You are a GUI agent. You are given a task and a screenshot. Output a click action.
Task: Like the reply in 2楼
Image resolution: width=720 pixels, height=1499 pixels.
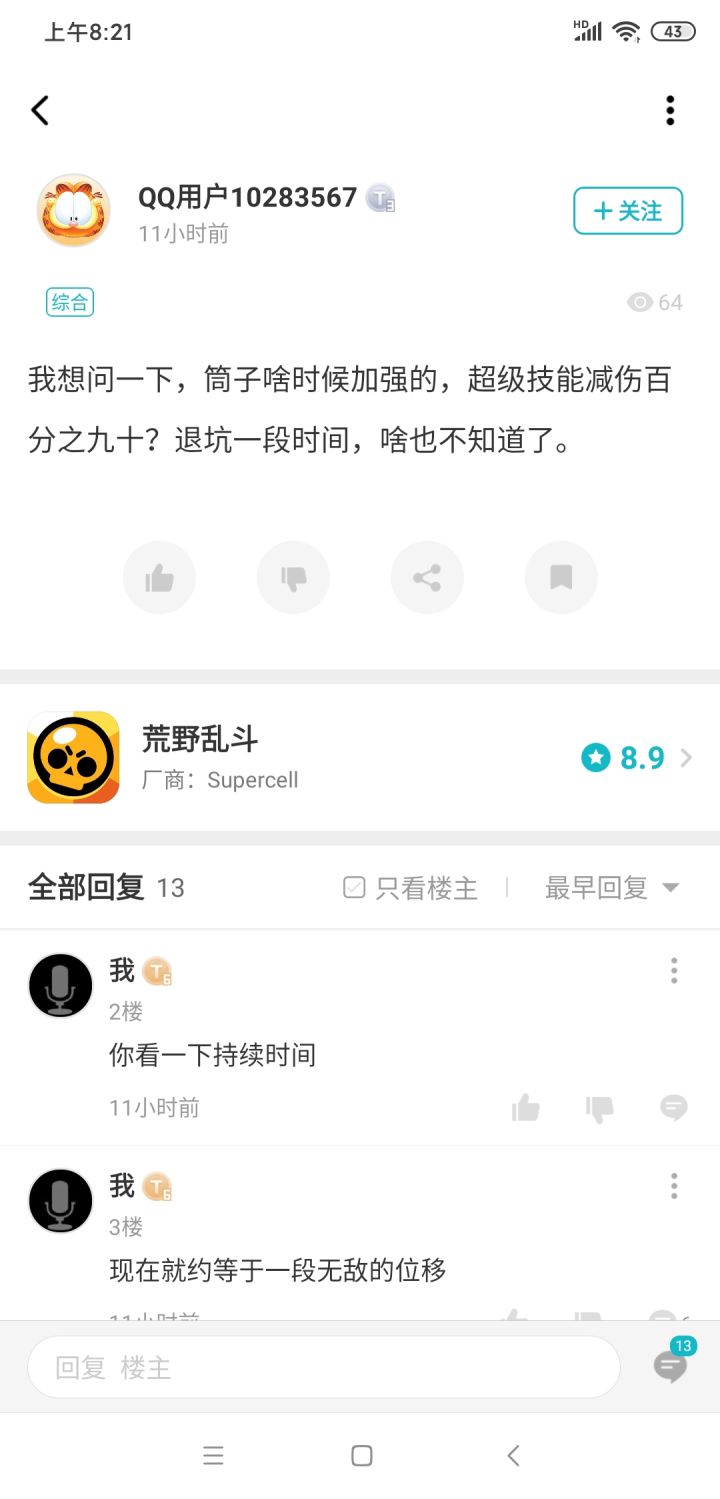coord(525,1109)
